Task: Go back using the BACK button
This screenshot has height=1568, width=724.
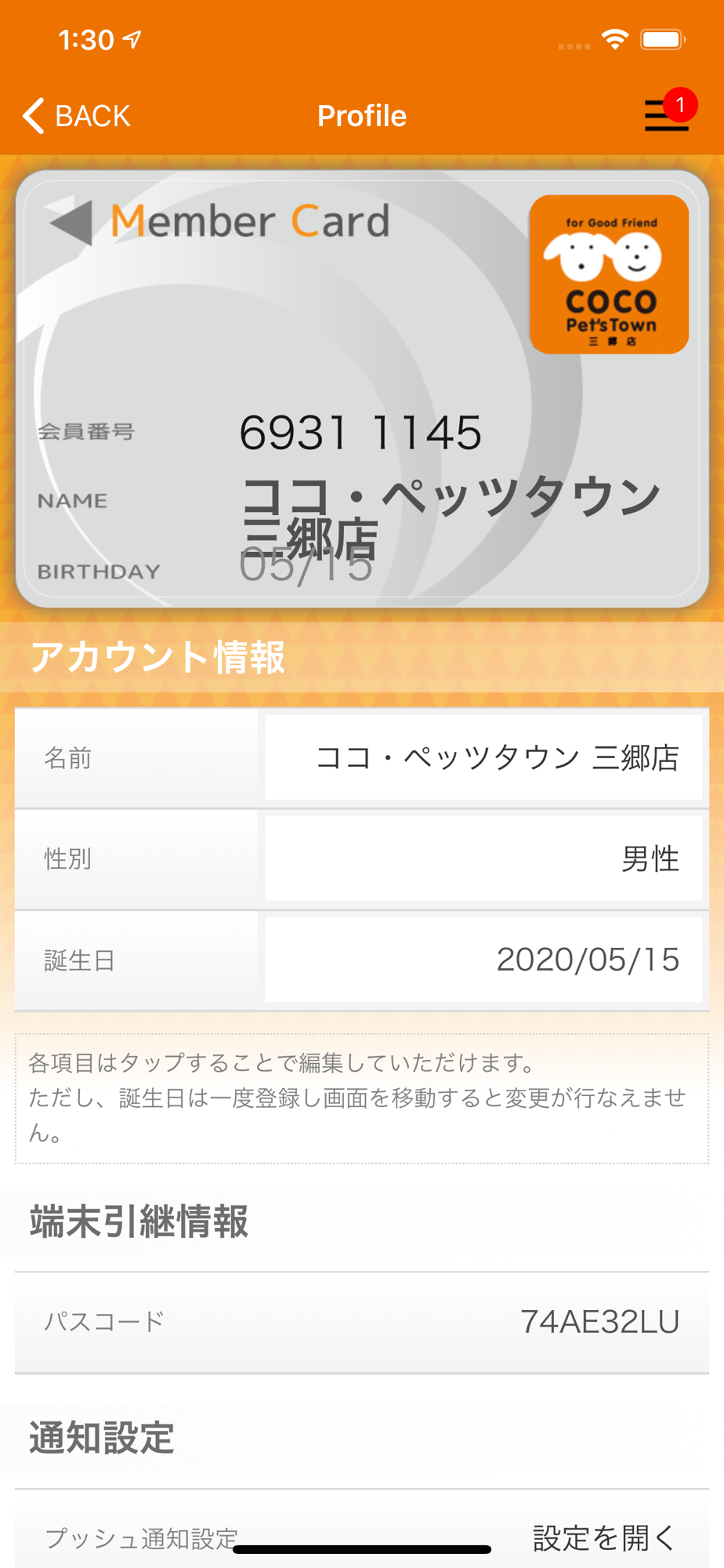Action: click(77, 116)
